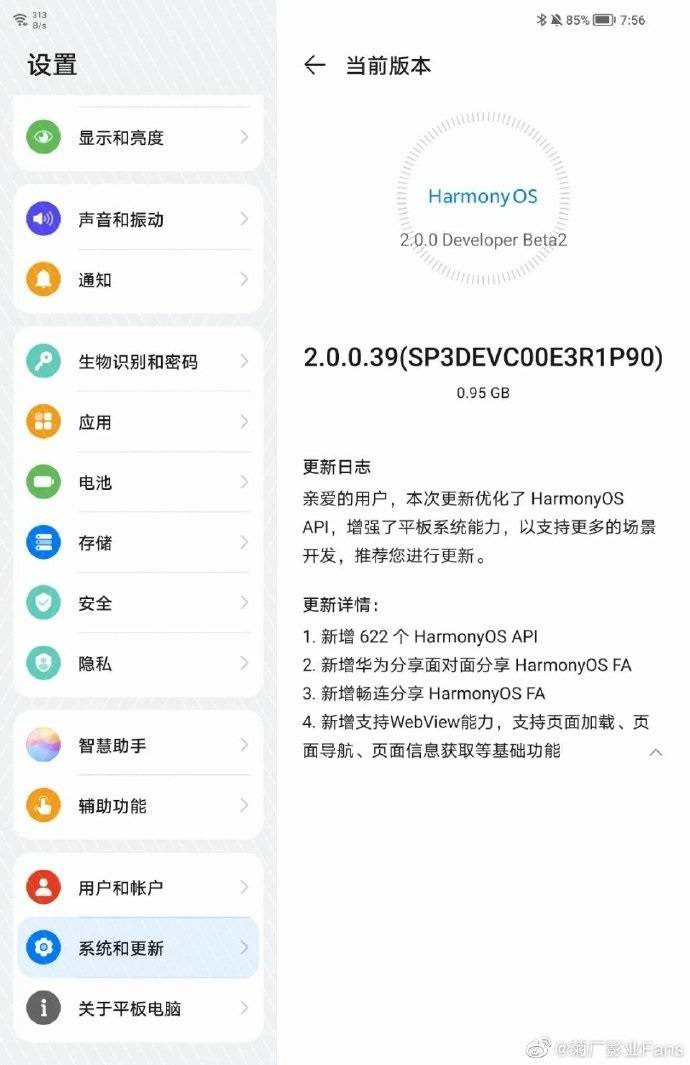Open 关于平板电脑 settings
The width and height of the screenshot is (690, 1065).
[138, 1009]
